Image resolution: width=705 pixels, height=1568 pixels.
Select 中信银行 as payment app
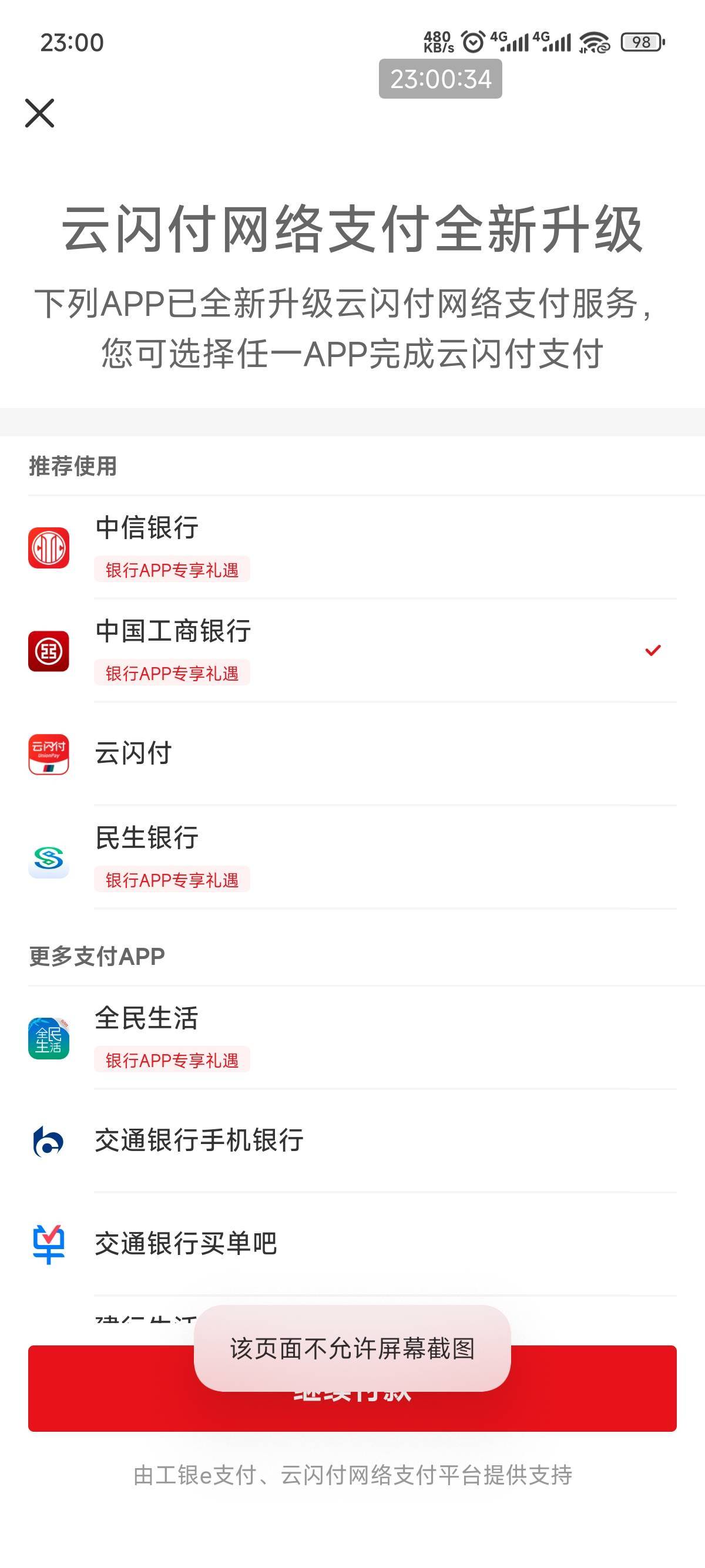(x=352, y=547)
